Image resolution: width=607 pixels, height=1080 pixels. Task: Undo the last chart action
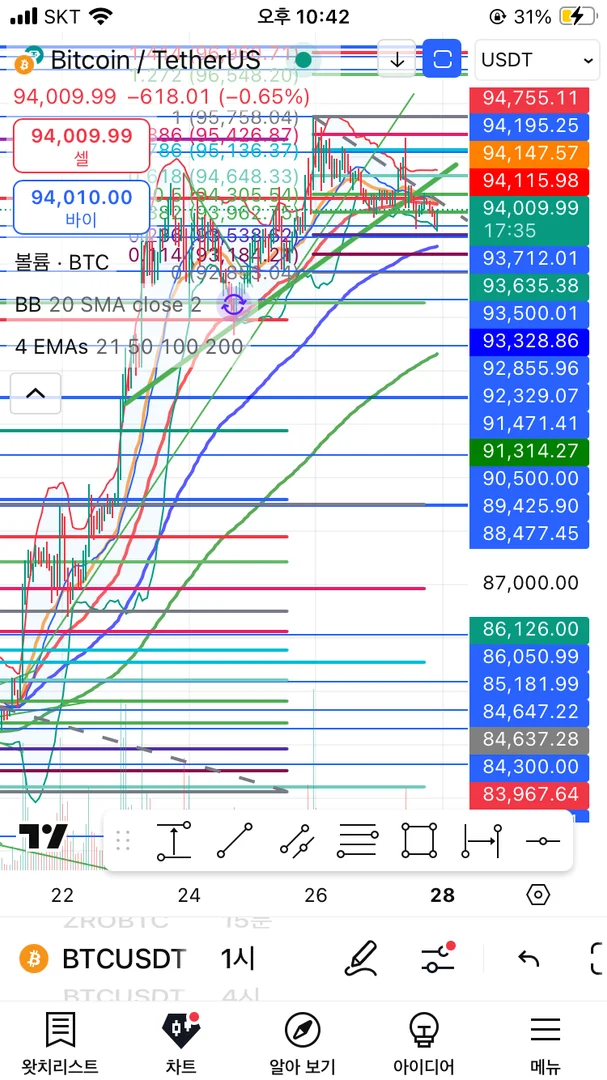pos(528,959)
